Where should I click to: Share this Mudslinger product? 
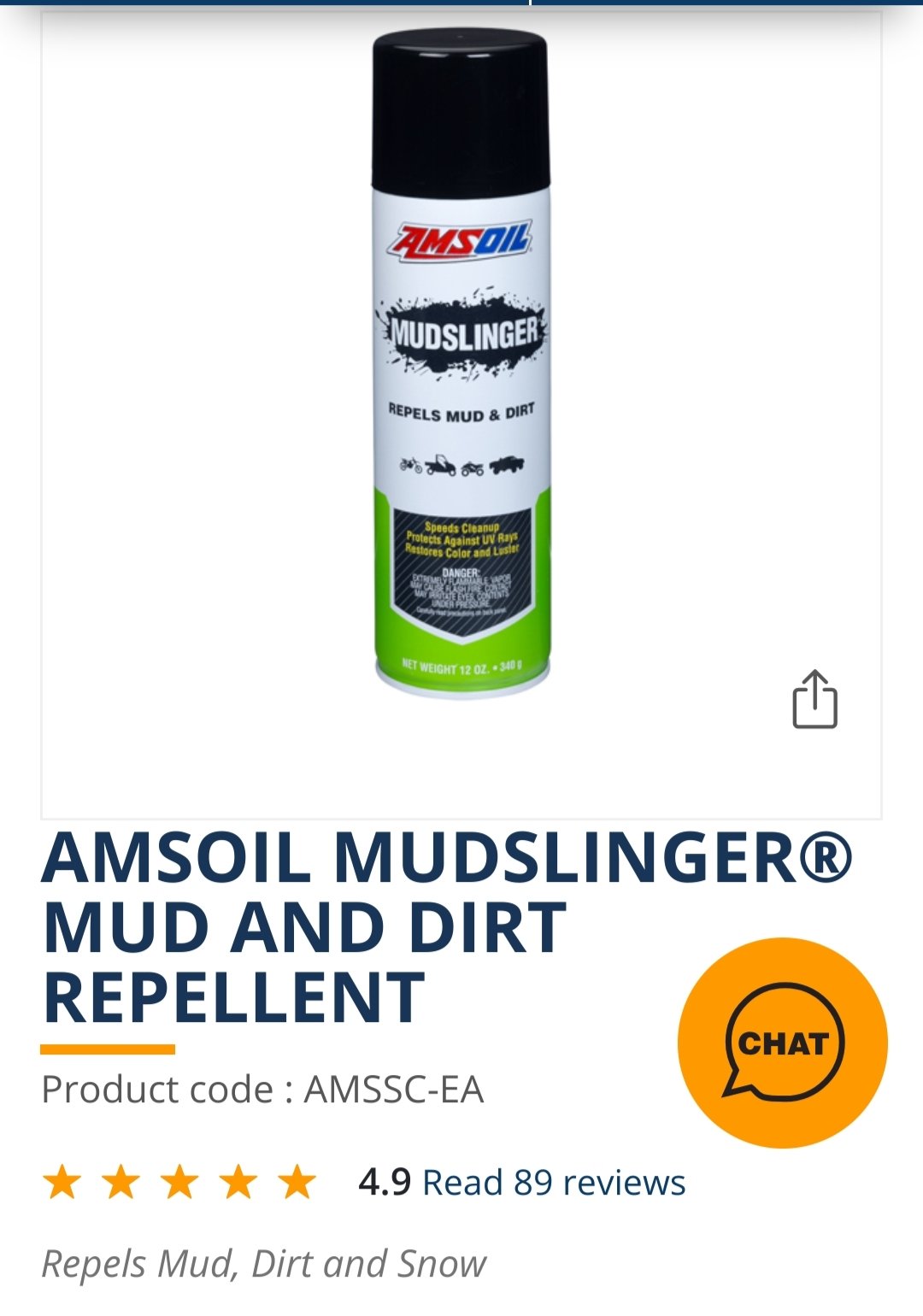click(x=814, y=700)
